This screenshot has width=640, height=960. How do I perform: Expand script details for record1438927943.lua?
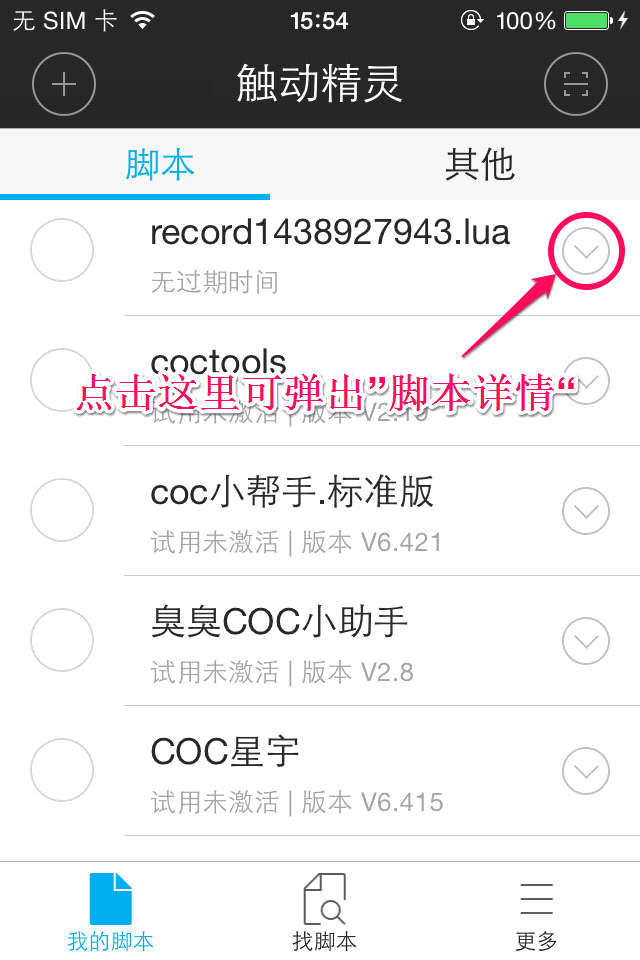point(585,251)
